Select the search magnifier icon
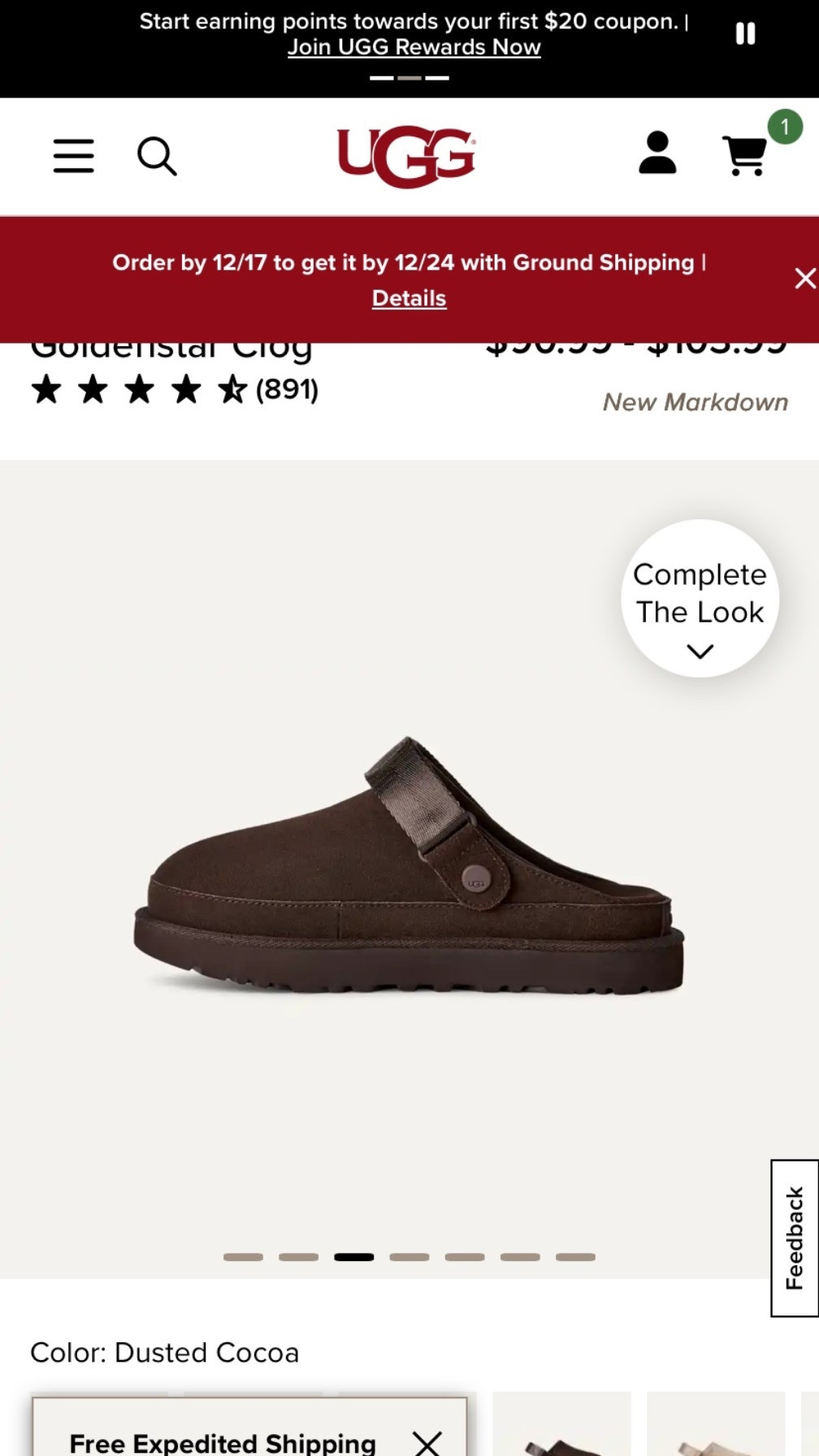 158,156
